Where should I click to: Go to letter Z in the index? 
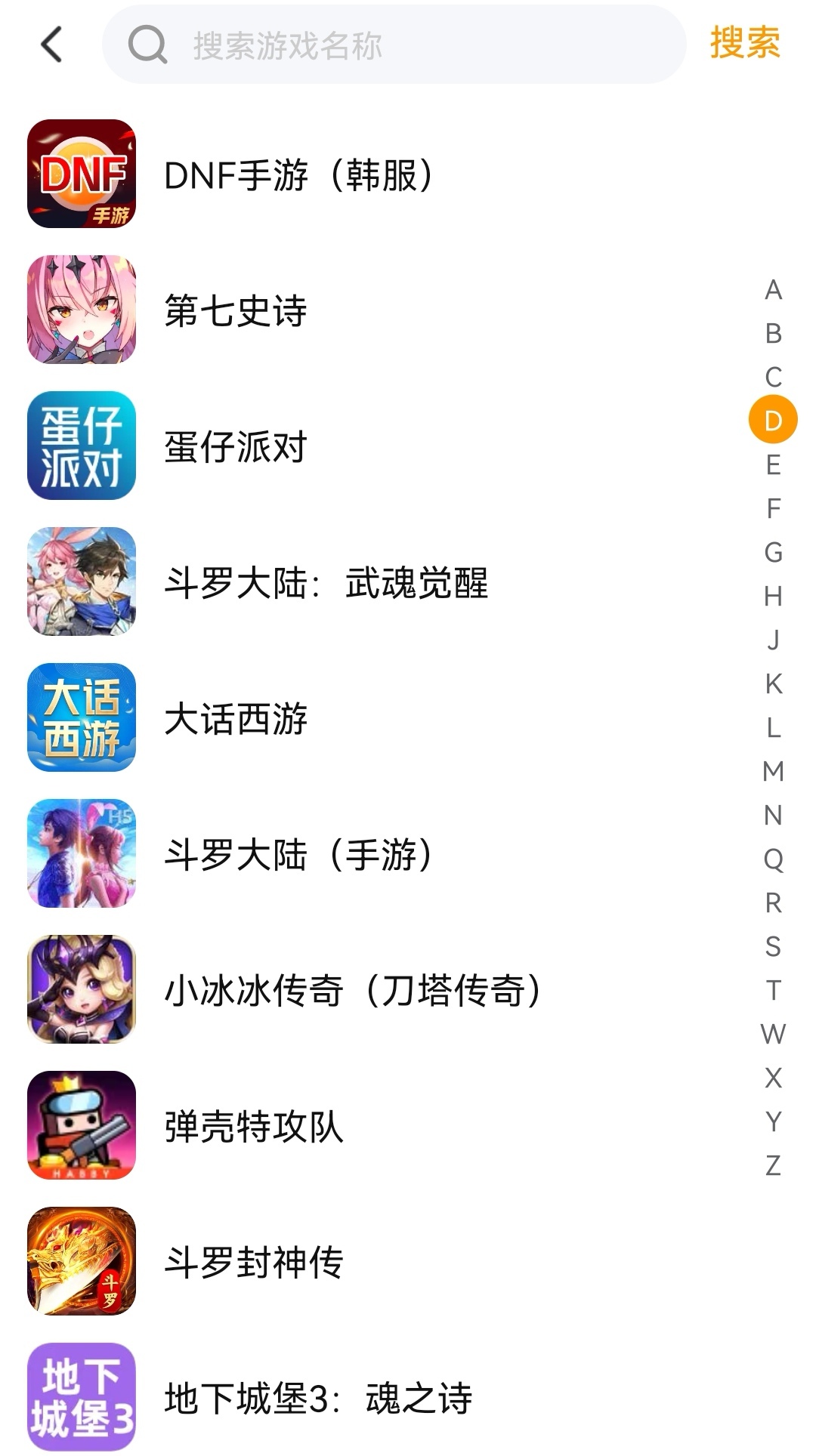click(x=773, y=1166)
